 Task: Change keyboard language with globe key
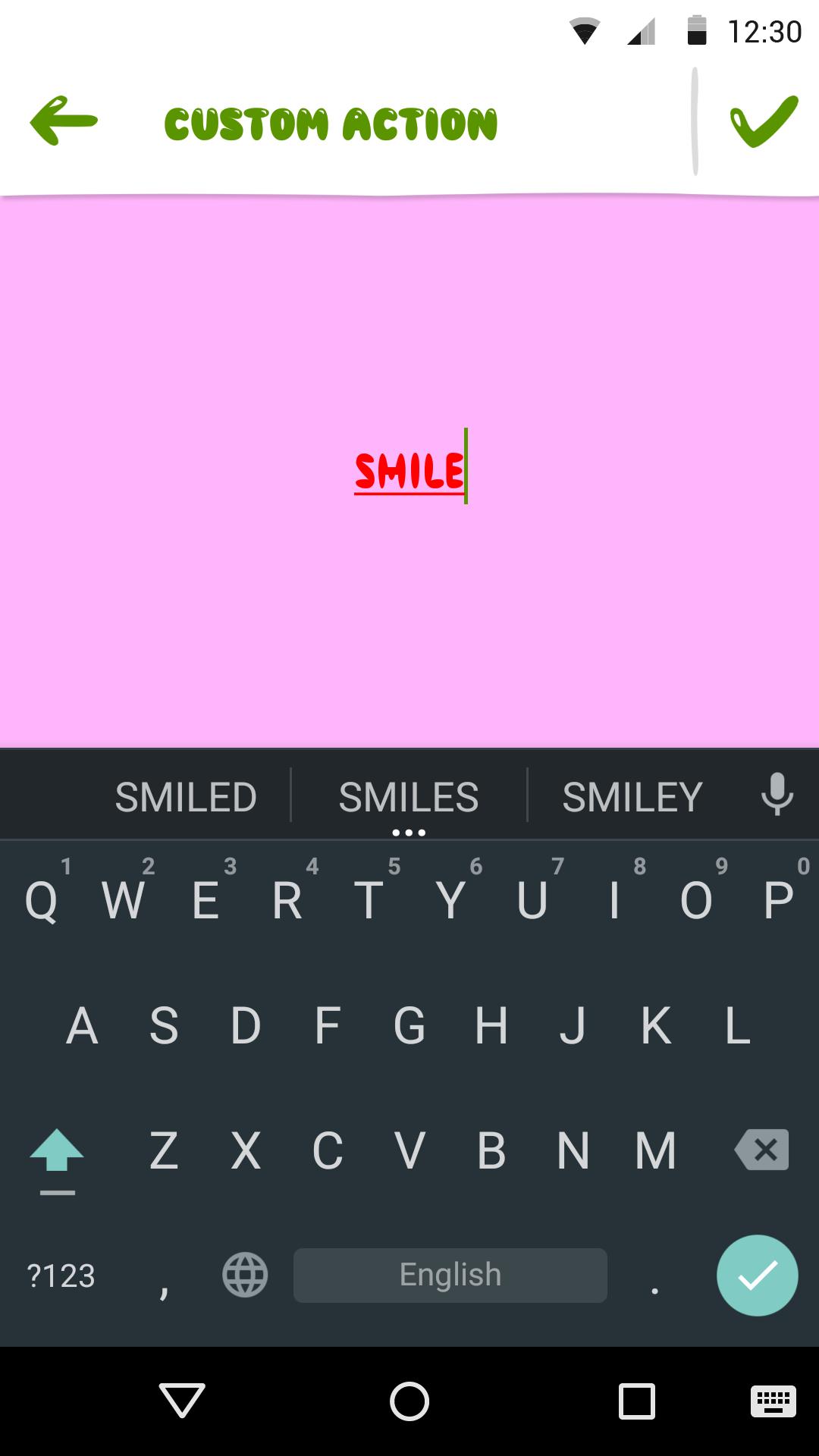[x=245, y=1275]
